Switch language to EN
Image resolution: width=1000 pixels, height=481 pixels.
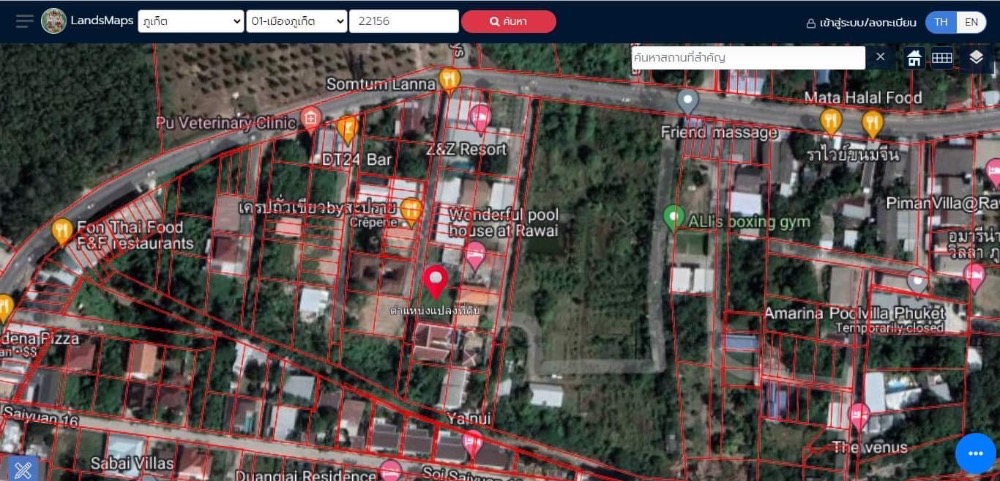click(x=970, y=22)
